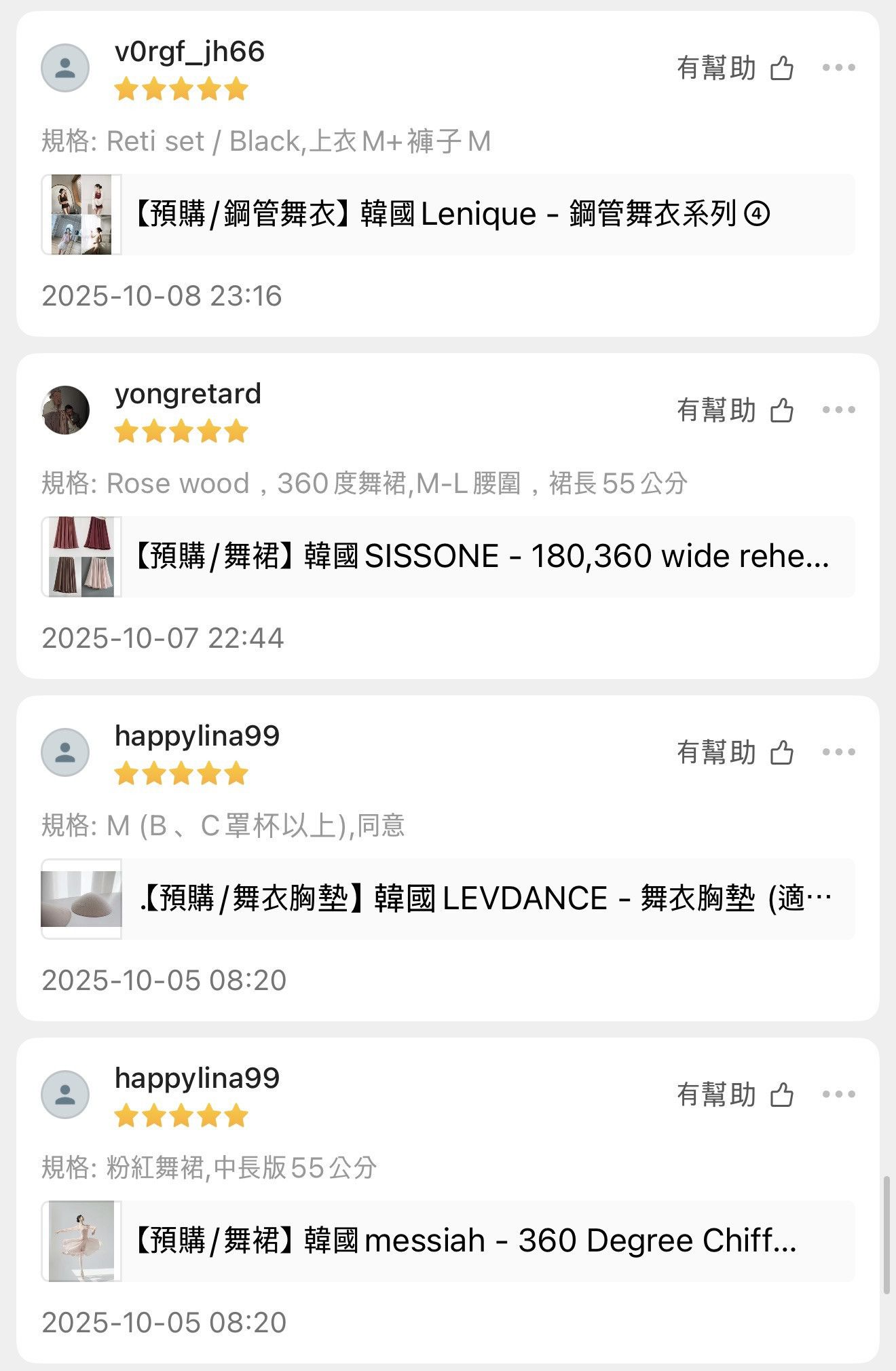Mark the LEVDANCE 舞衣胸墊 review as helpful

click(x=735, y=752)
